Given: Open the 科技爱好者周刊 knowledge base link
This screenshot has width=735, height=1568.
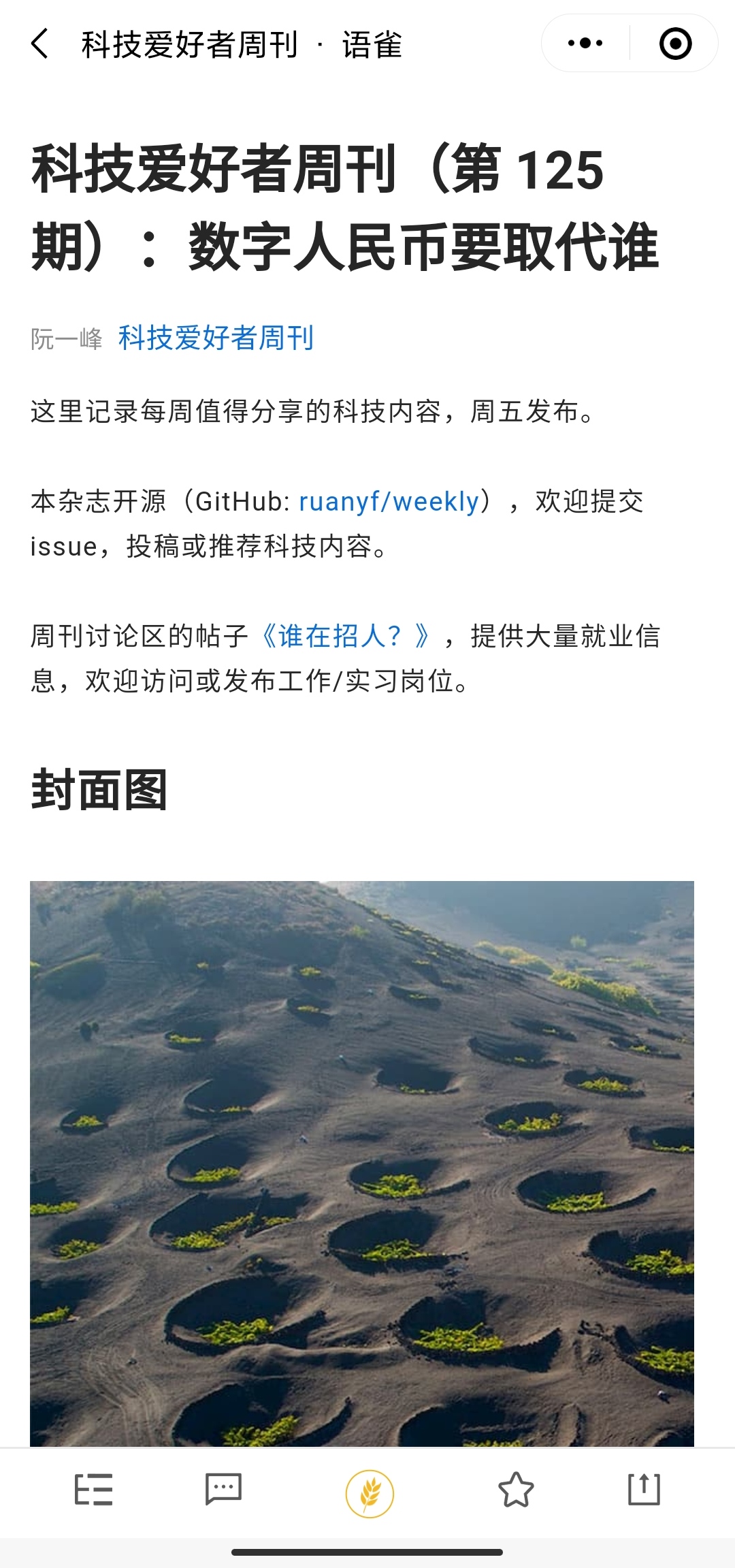Looking at the screenshot, I should (x=216, y=338).
